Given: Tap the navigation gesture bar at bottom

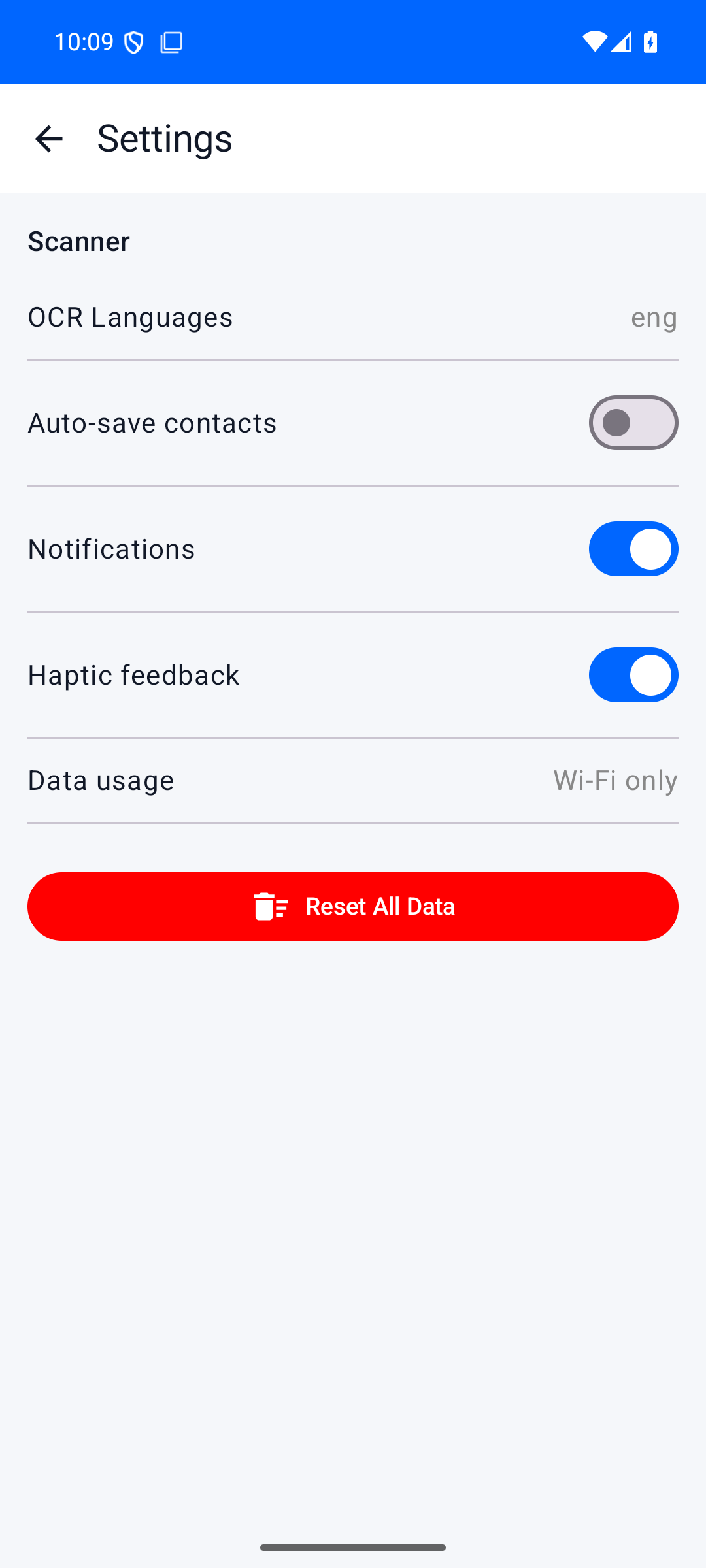Looking at the screenshot, I should click(x=353, y=1546).
